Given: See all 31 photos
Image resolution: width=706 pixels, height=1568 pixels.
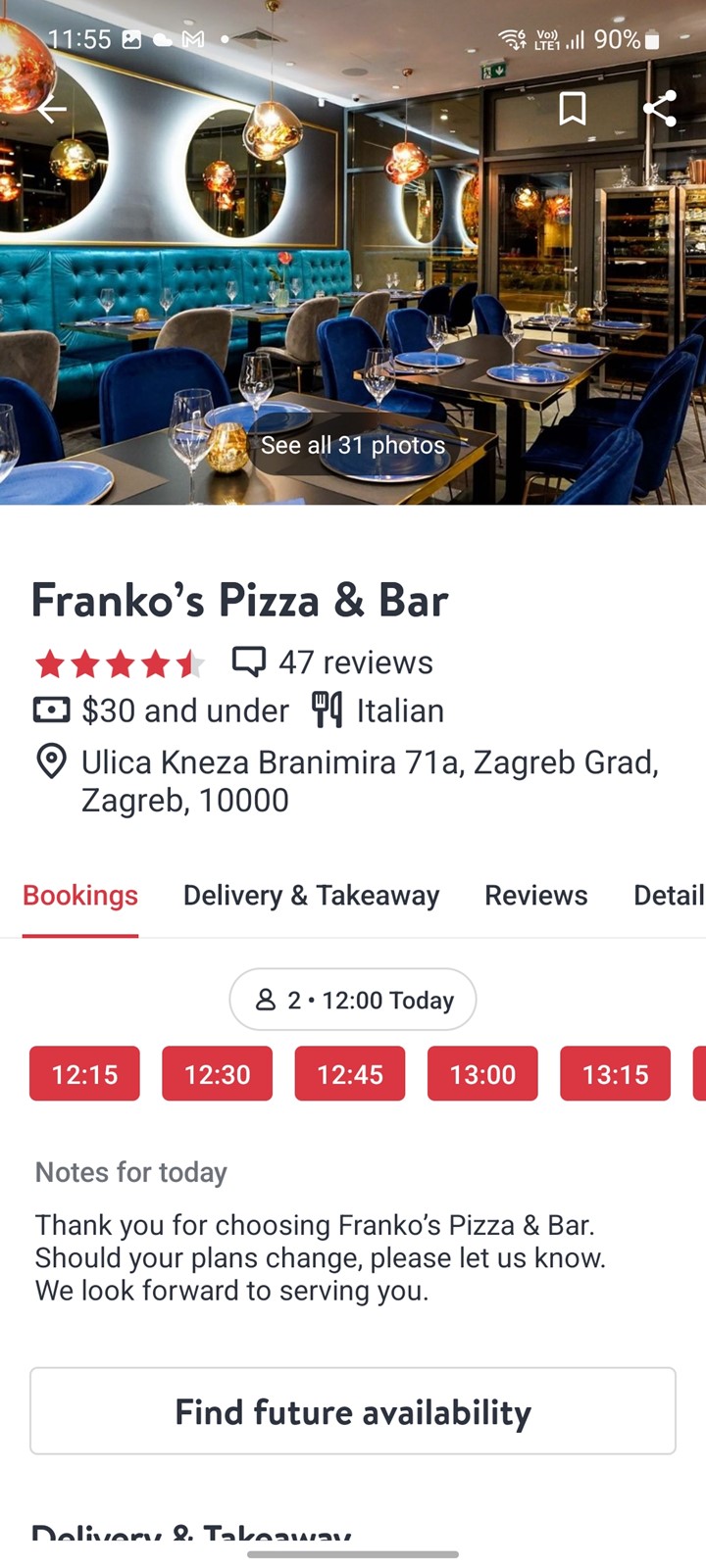Looking at the screenshot, I should (353, 445).
